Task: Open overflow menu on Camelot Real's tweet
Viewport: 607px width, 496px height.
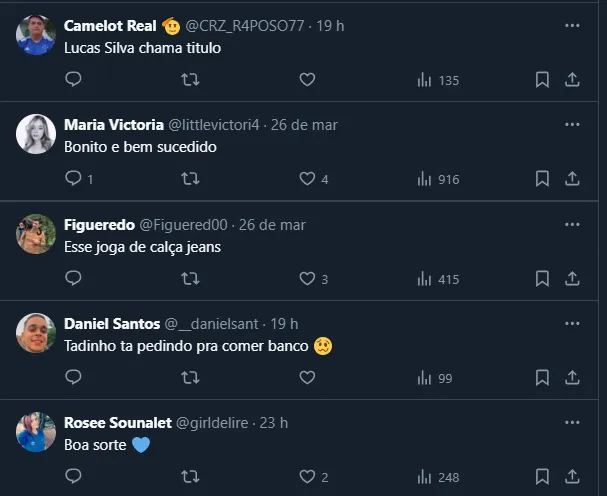Action: pos(572,25)
